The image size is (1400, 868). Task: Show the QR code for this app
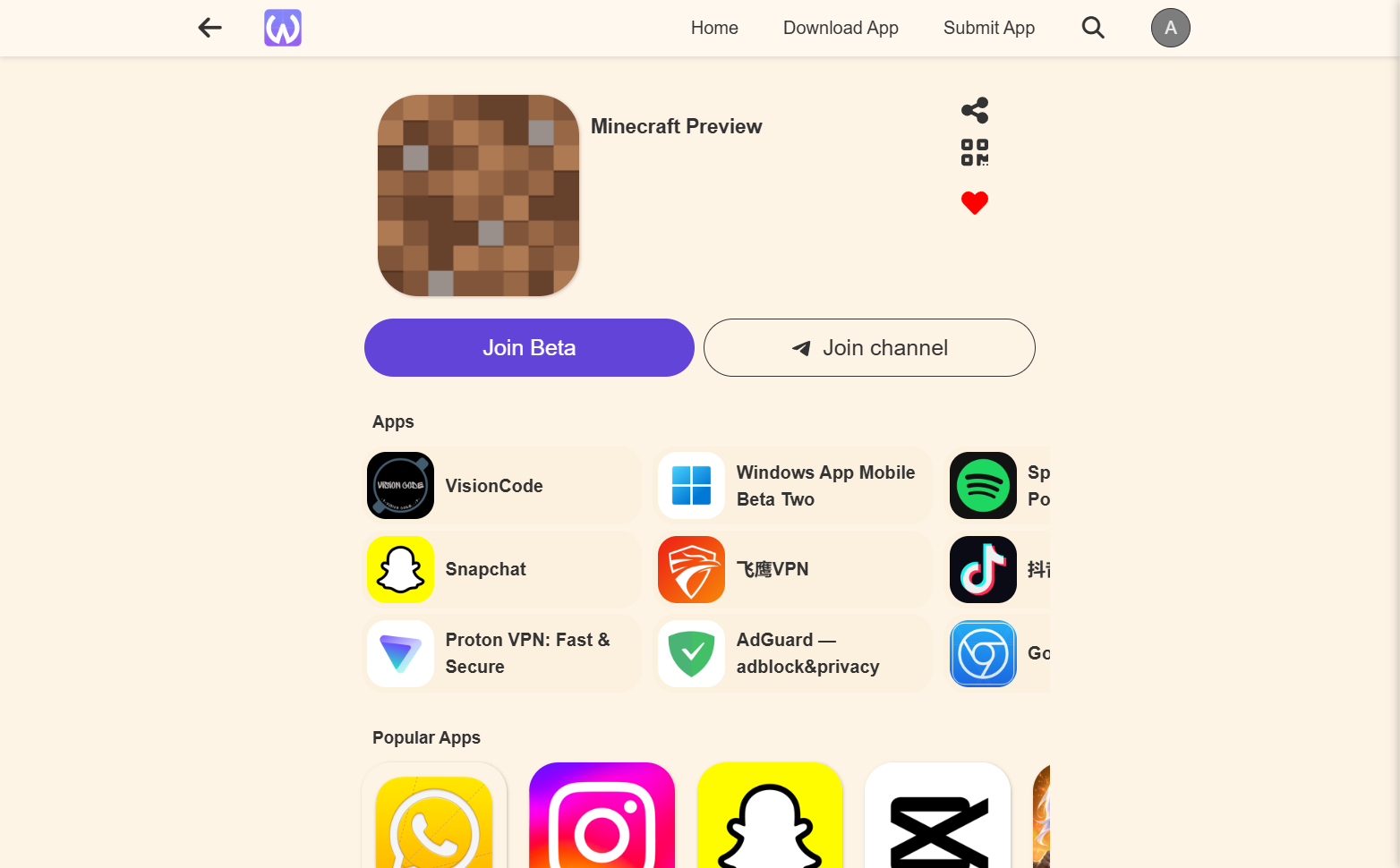point(974,152)
